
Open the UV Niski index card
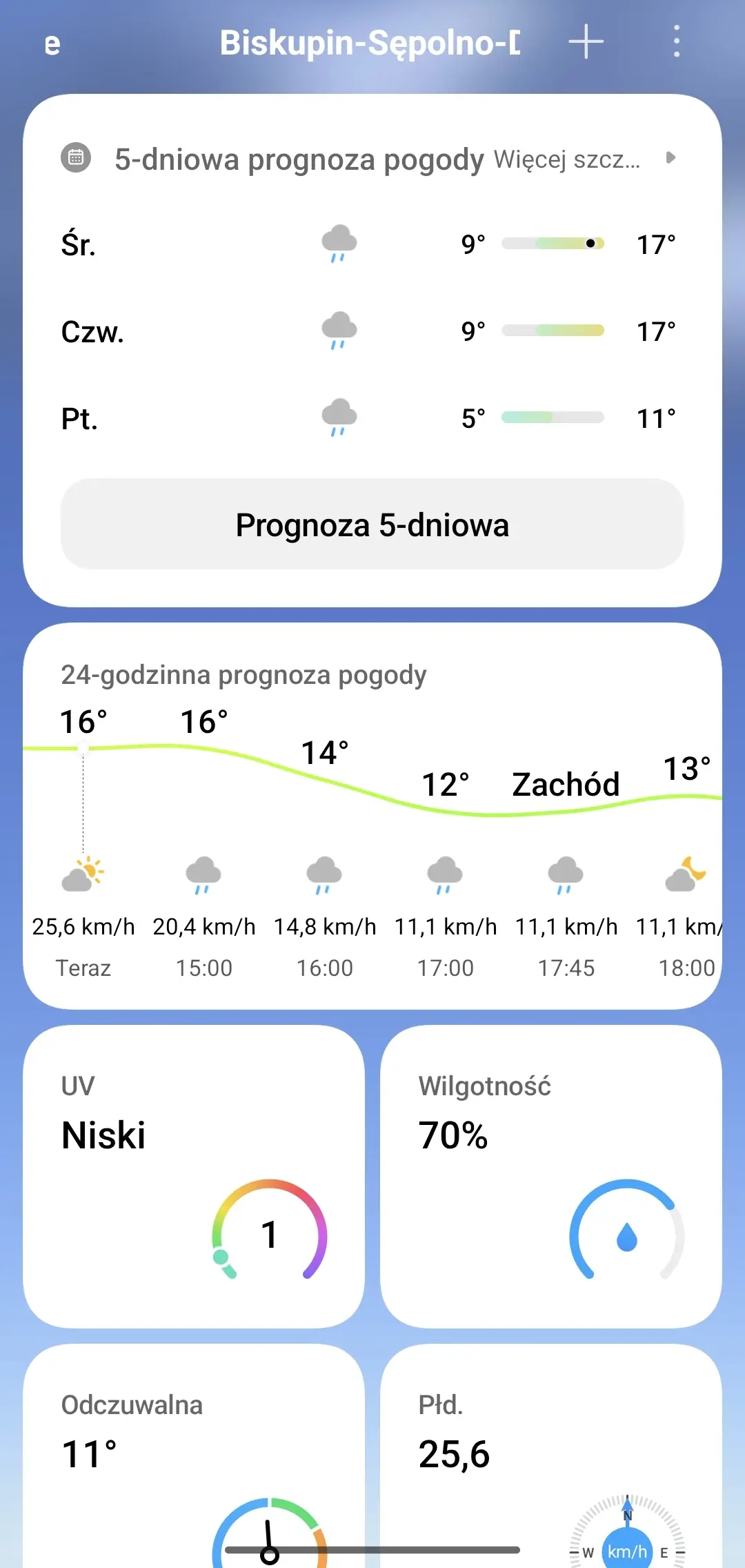[194, 1176]
